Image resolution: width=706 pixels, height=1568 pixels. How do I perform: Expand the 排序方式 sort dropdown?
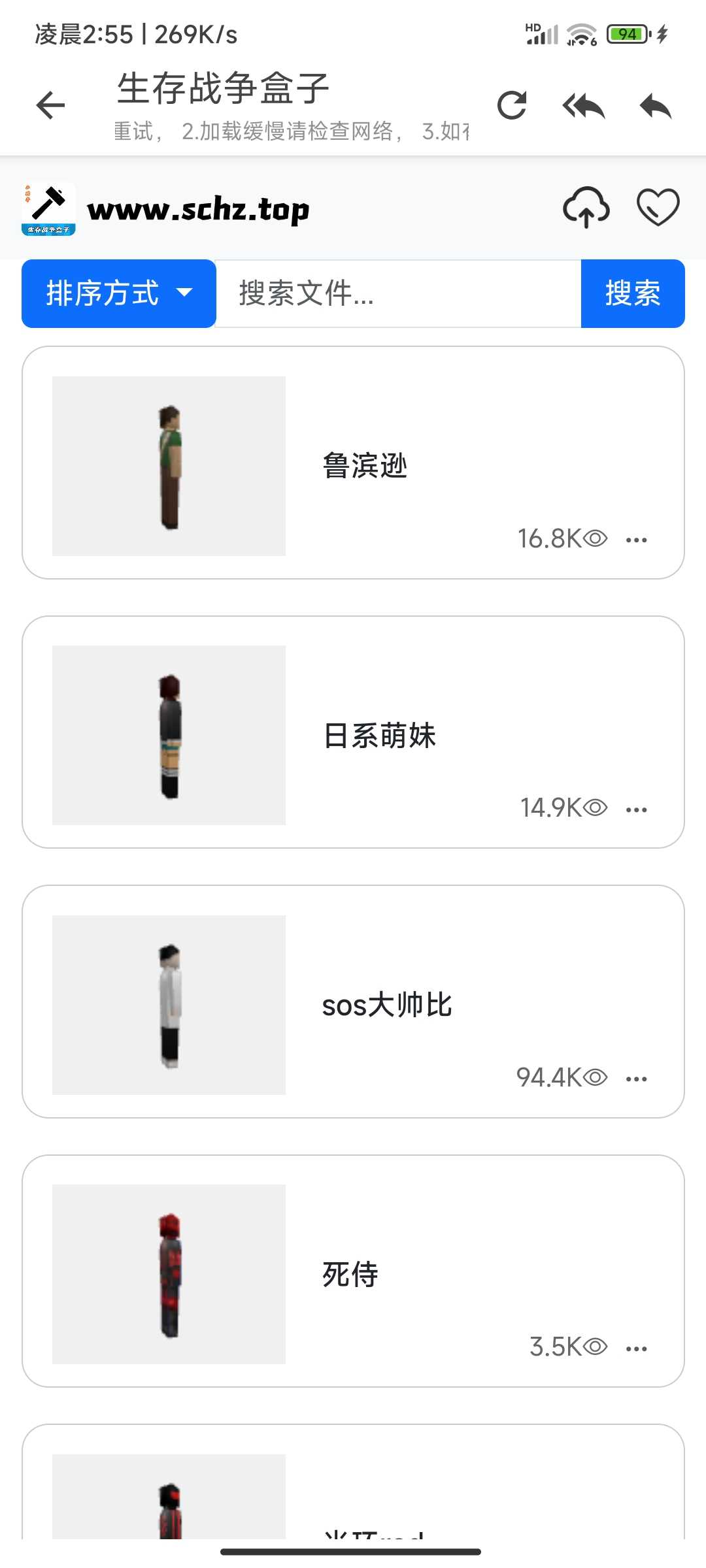119,293
